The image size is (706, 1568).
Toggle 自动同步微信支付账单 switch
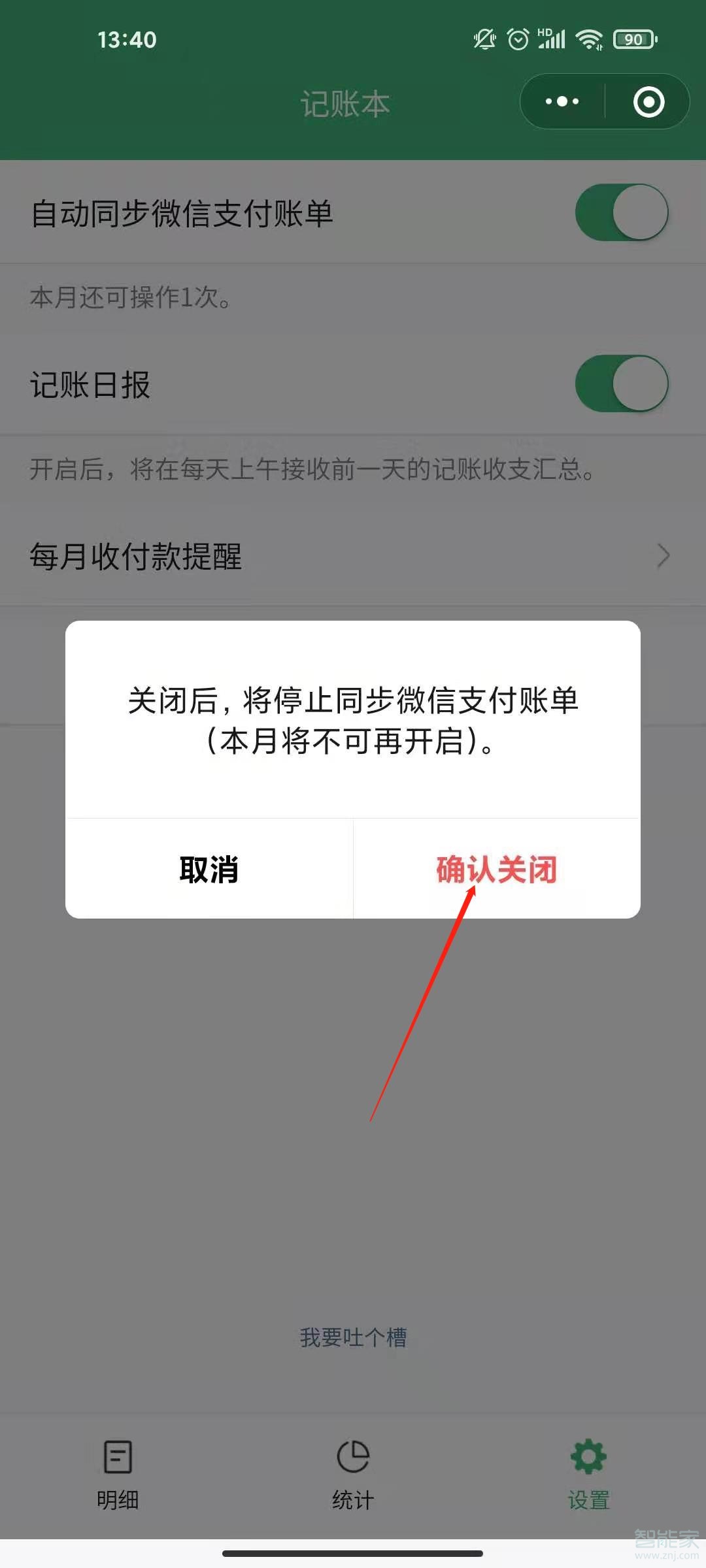coord(621,212)
